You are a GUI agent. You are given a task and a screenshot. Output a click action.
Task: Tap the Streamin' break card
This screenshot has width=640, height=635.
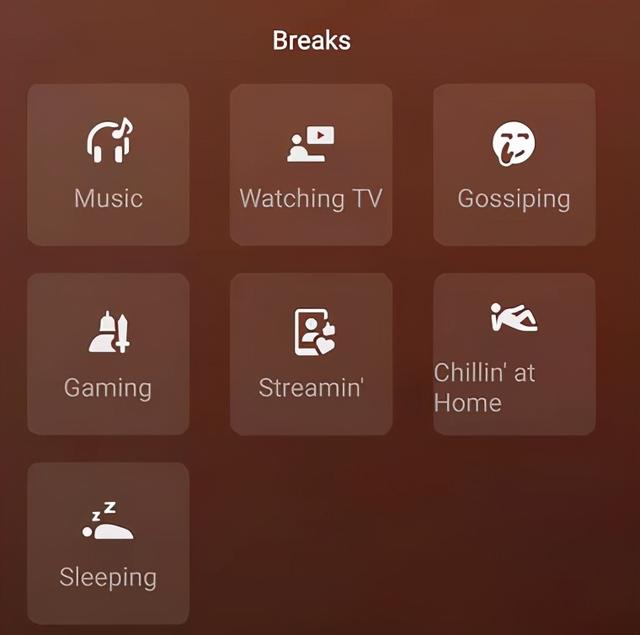pos(311,354)
